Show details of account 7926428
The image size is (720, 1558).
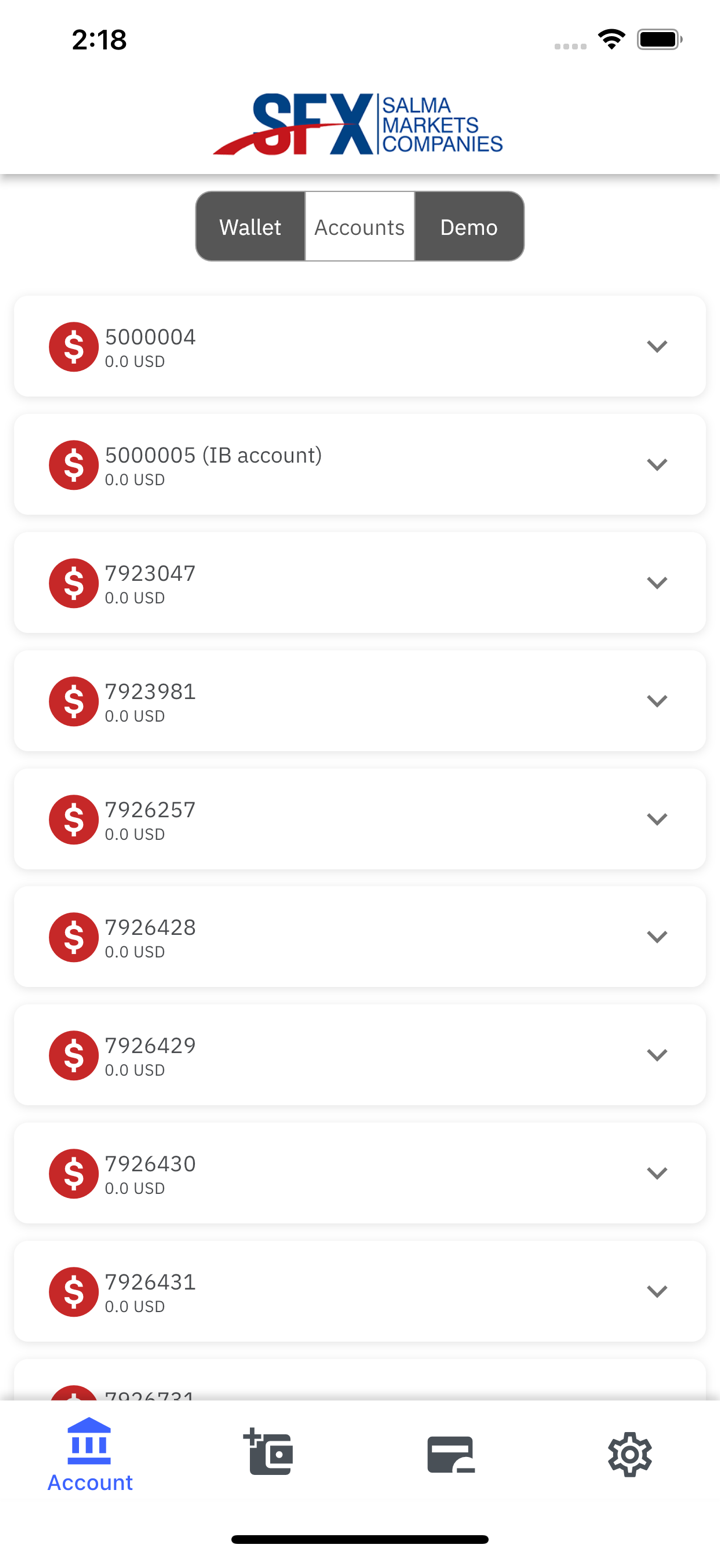coord(656,936)
